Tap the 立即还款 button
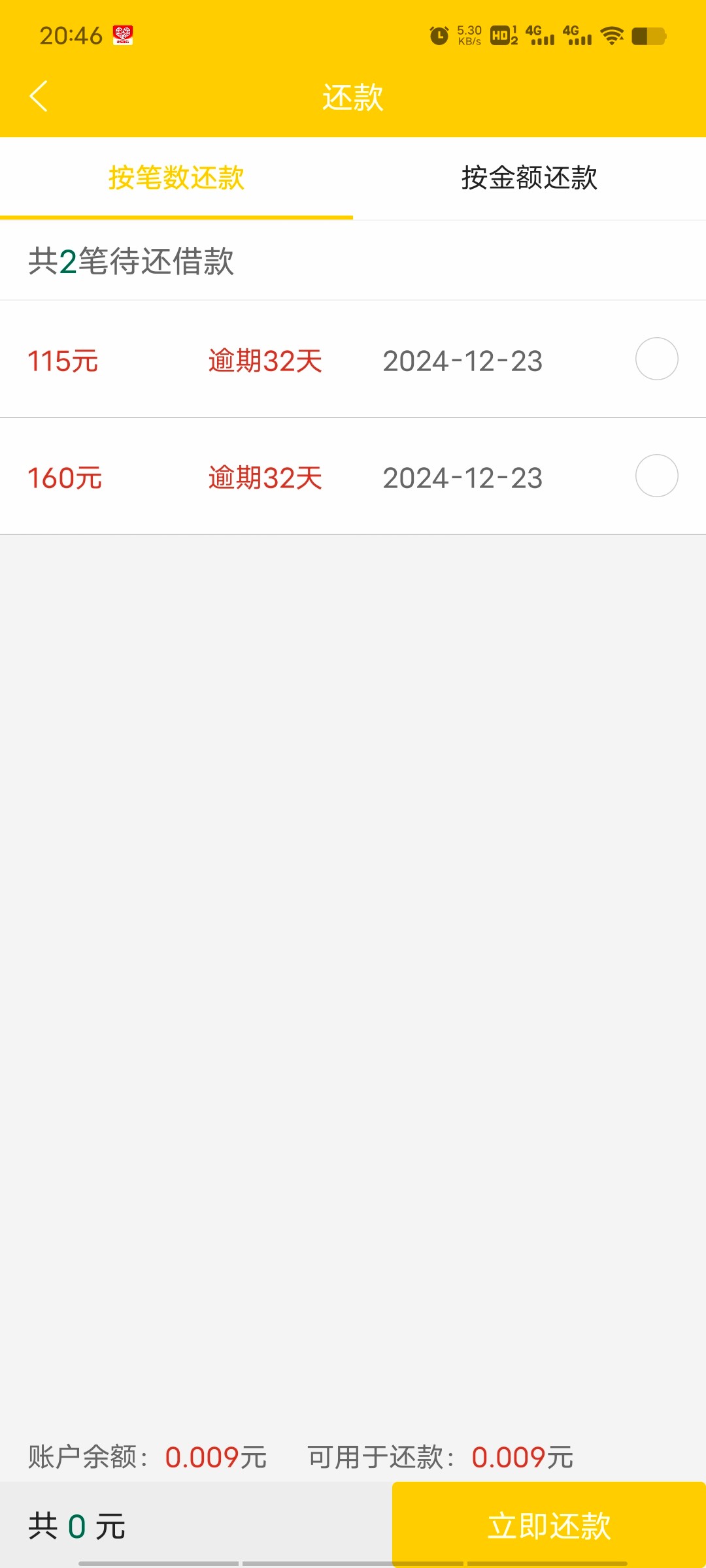This screenshot has height=1568, width=706. point(549,1525)
